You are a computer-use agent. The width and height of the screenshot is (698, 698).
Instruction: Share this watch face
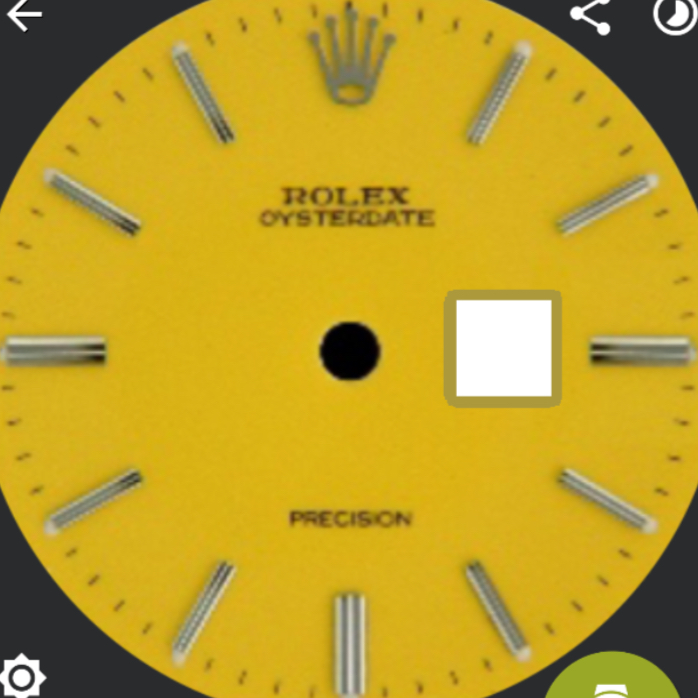click(590, 15)
